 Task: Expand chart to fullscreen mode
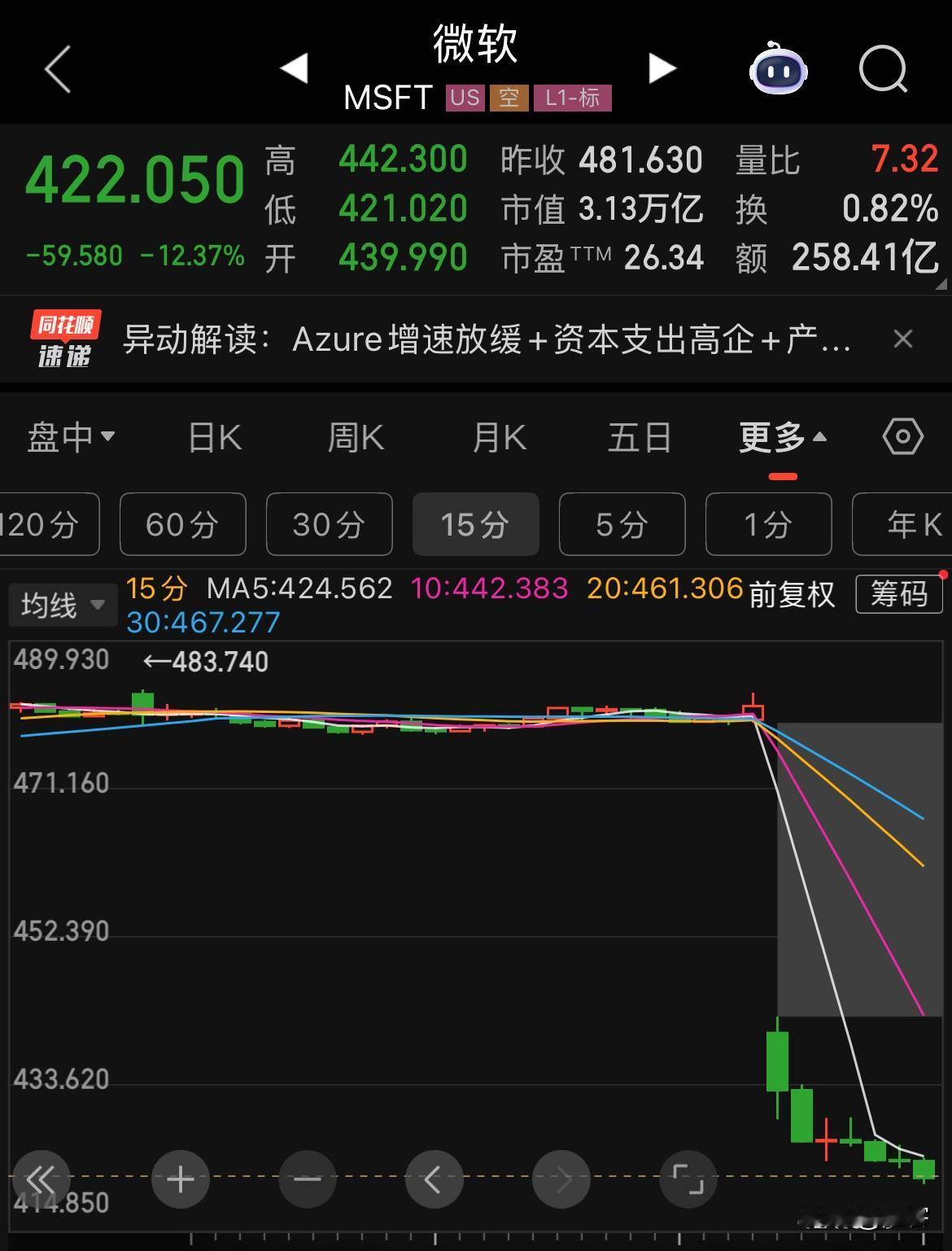click(688, 1179)
